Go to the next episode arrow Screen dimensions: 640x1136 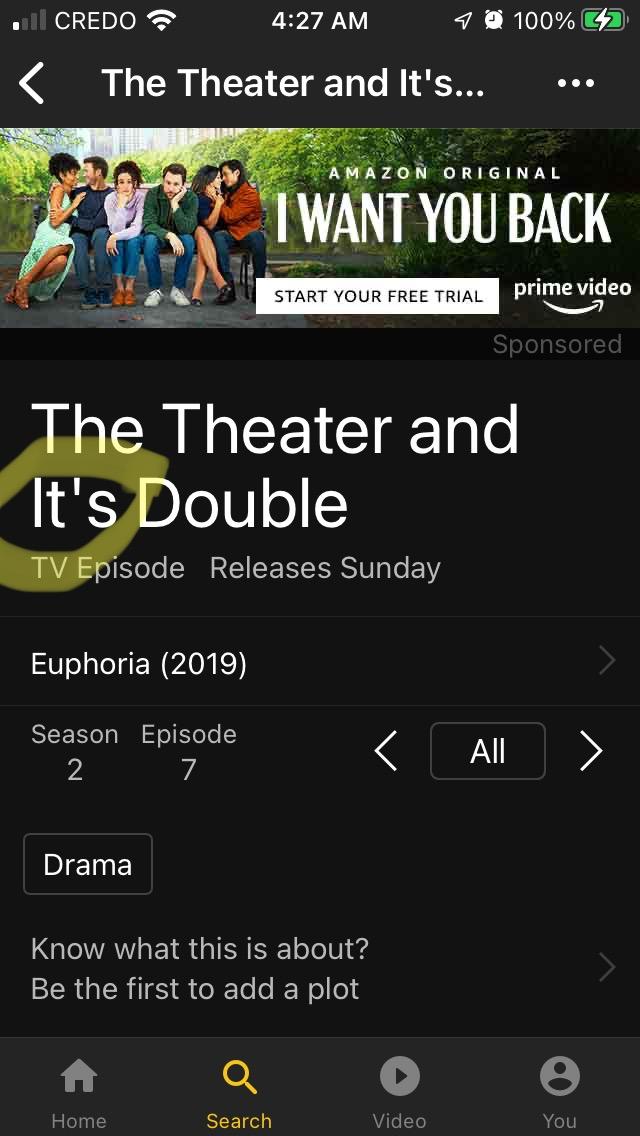point(591,751)
